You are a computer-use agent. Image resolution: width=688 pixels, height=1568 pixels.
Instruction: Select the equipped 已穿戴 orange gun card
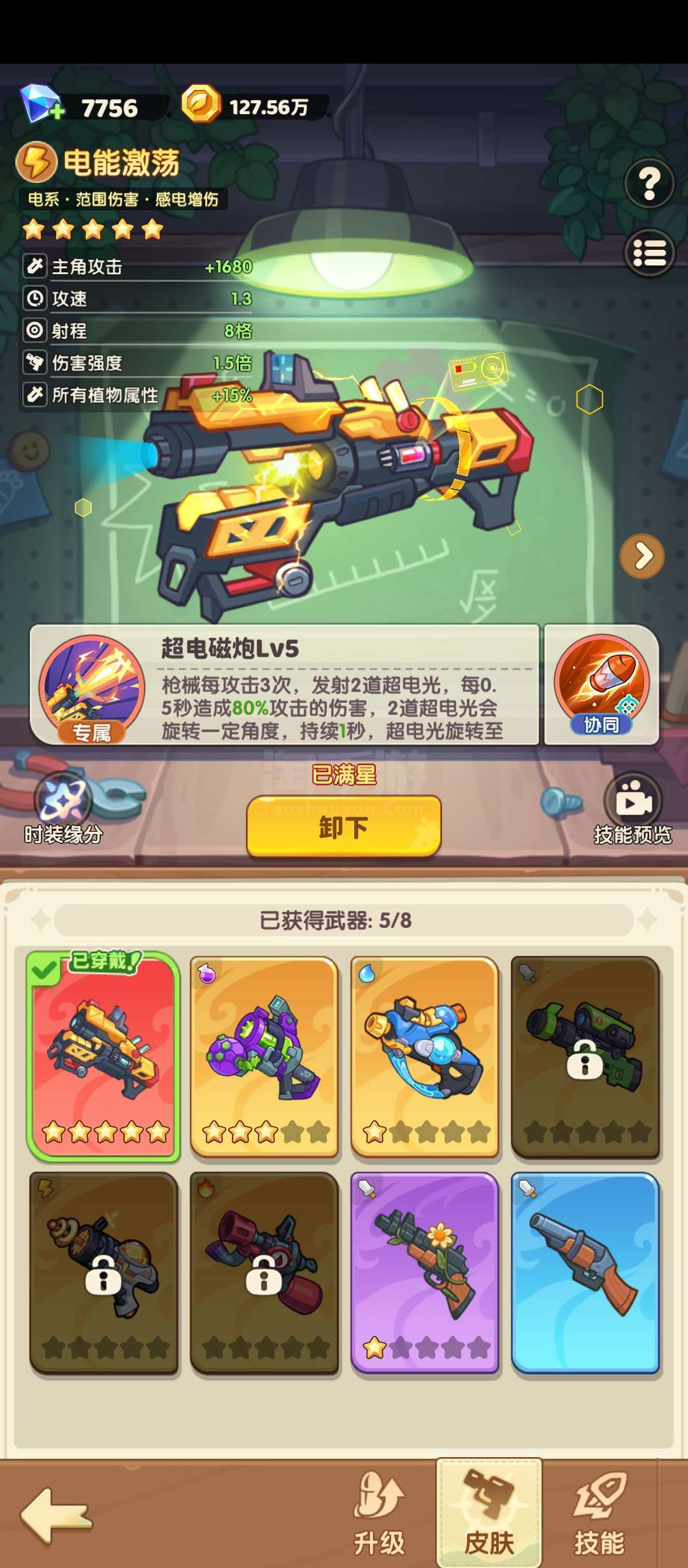pos(103,1056)
